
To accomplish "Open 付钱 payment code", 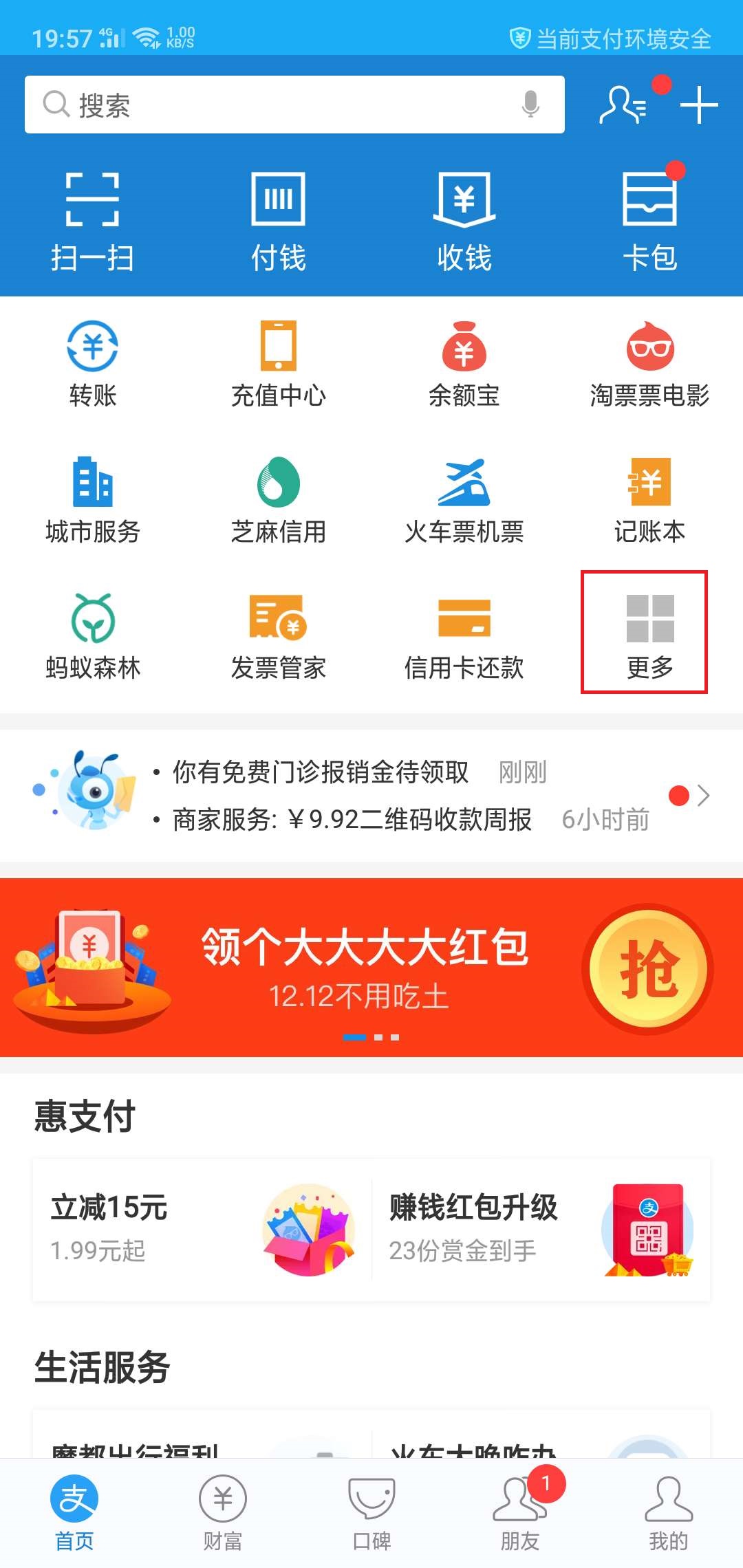I will 278,221.
